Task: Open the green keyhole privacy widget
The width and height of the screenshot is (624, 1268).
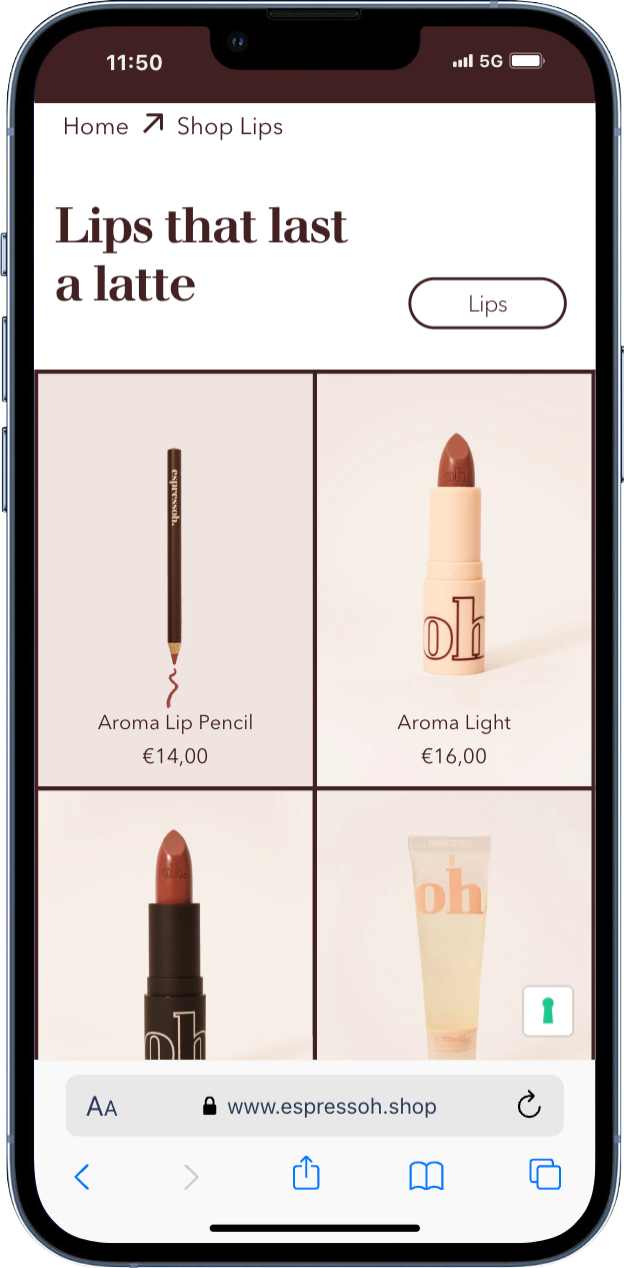Action: pos(548,1011)
